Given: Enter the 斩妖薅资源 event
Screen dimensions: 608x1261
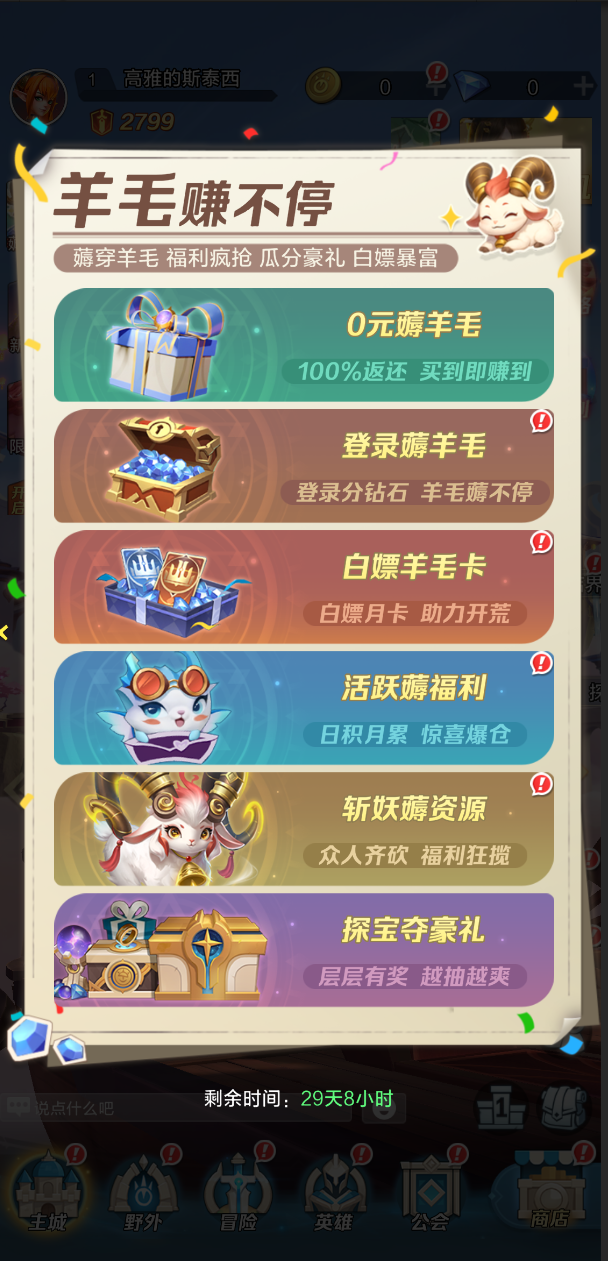Looking at the screenshot, I should 304,829.
